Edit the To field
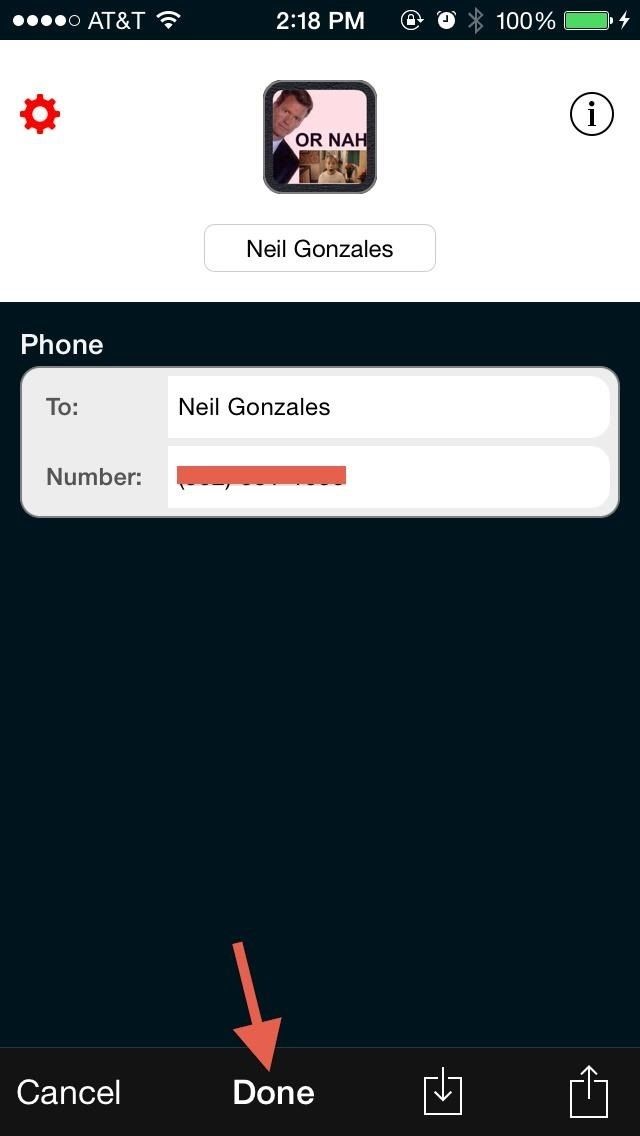The image size is (640, 1136). 388,407
